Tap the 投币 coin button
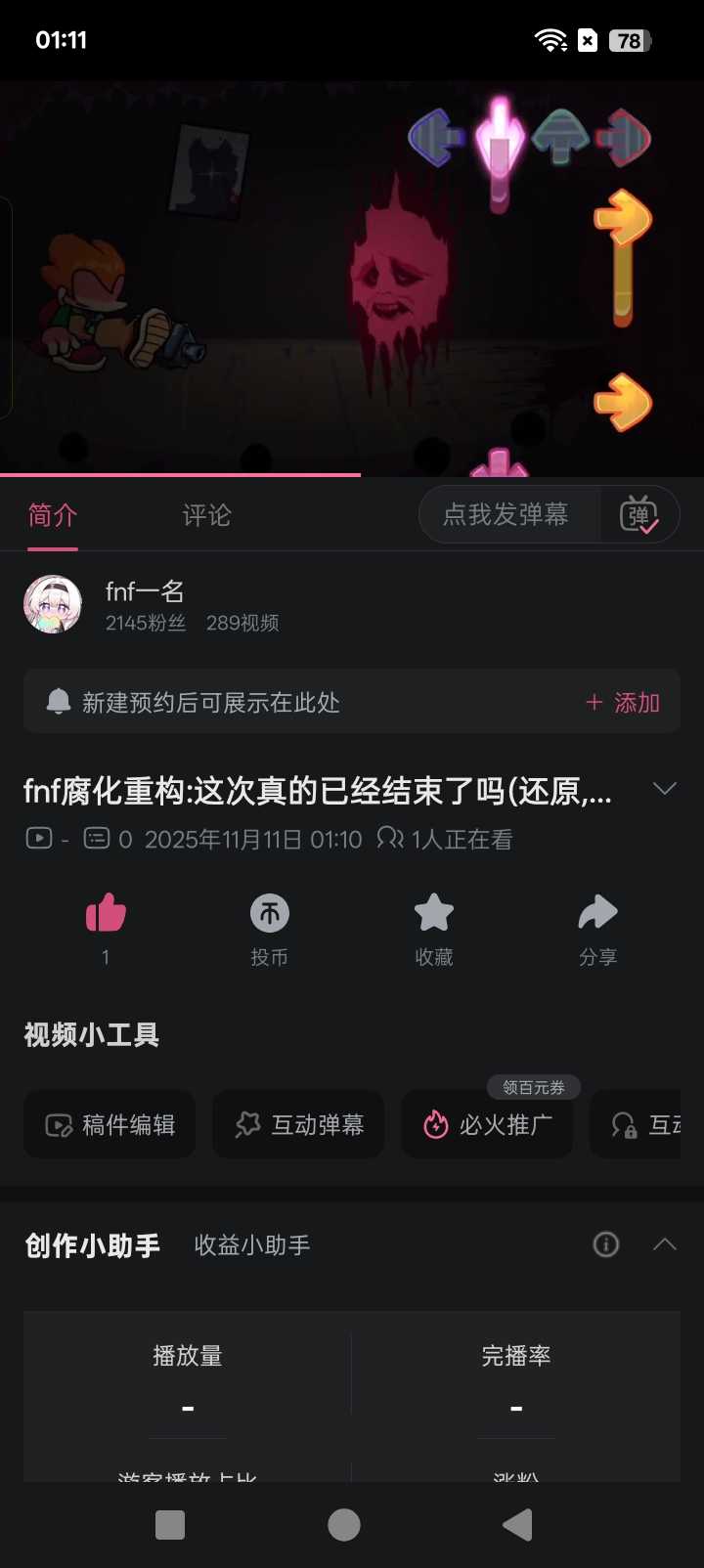This screenshot has height=1568, width=704. click(x=269, y=915)
